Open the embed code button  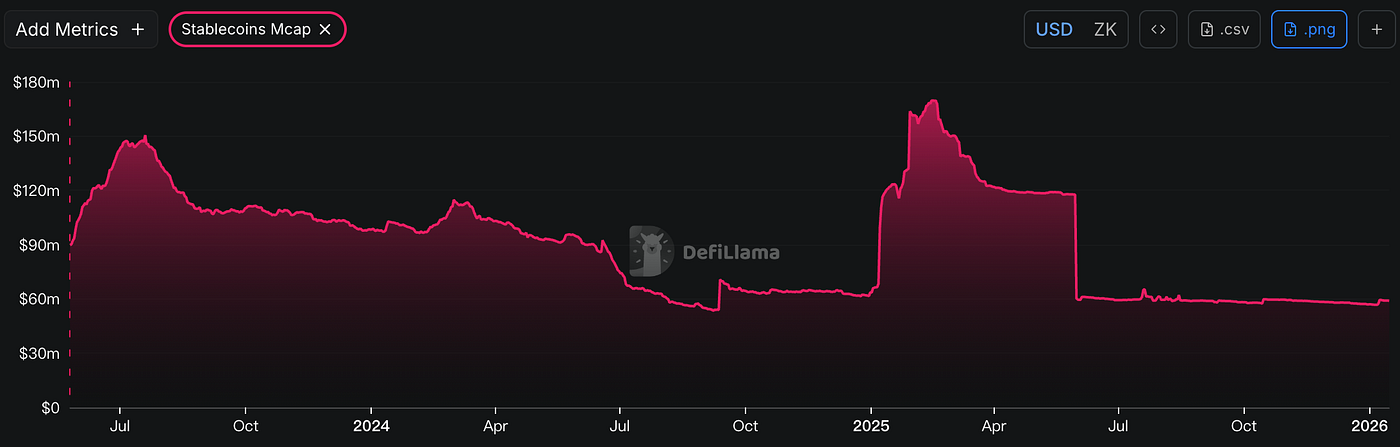1158,30
